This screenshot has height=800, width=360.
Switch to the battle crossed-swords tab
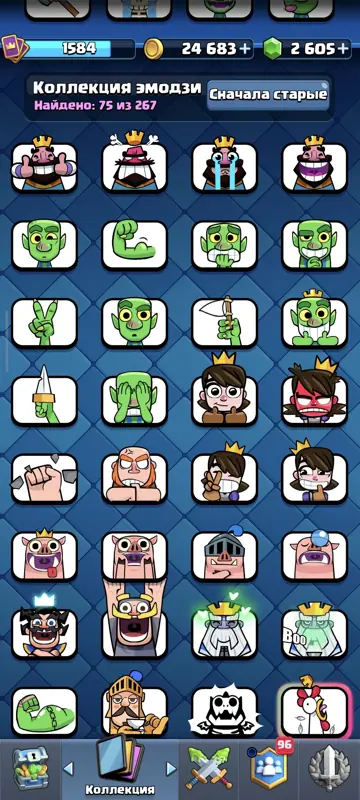[208, 769]
